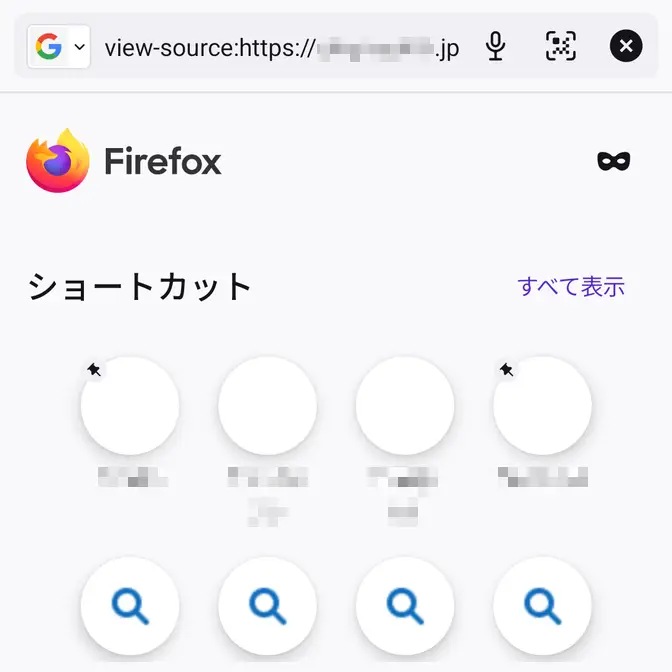Tap the view-source URL address field
Image resolution: width=672 pixels, height=672 pixels.
tap(280, 47)
